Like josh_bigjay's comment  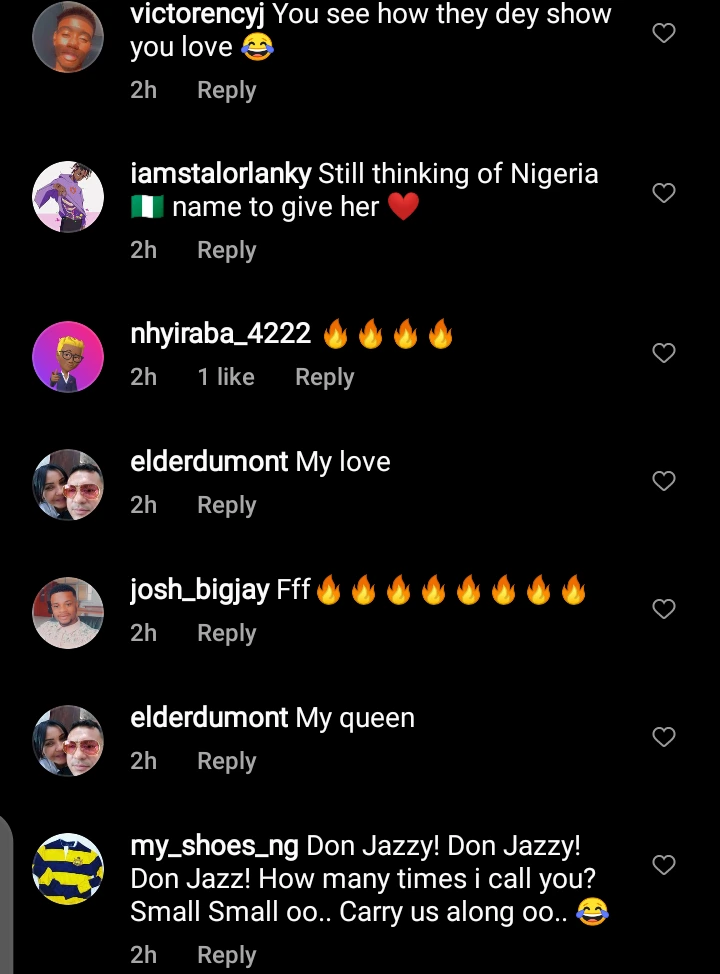click(x=664, y=609)
